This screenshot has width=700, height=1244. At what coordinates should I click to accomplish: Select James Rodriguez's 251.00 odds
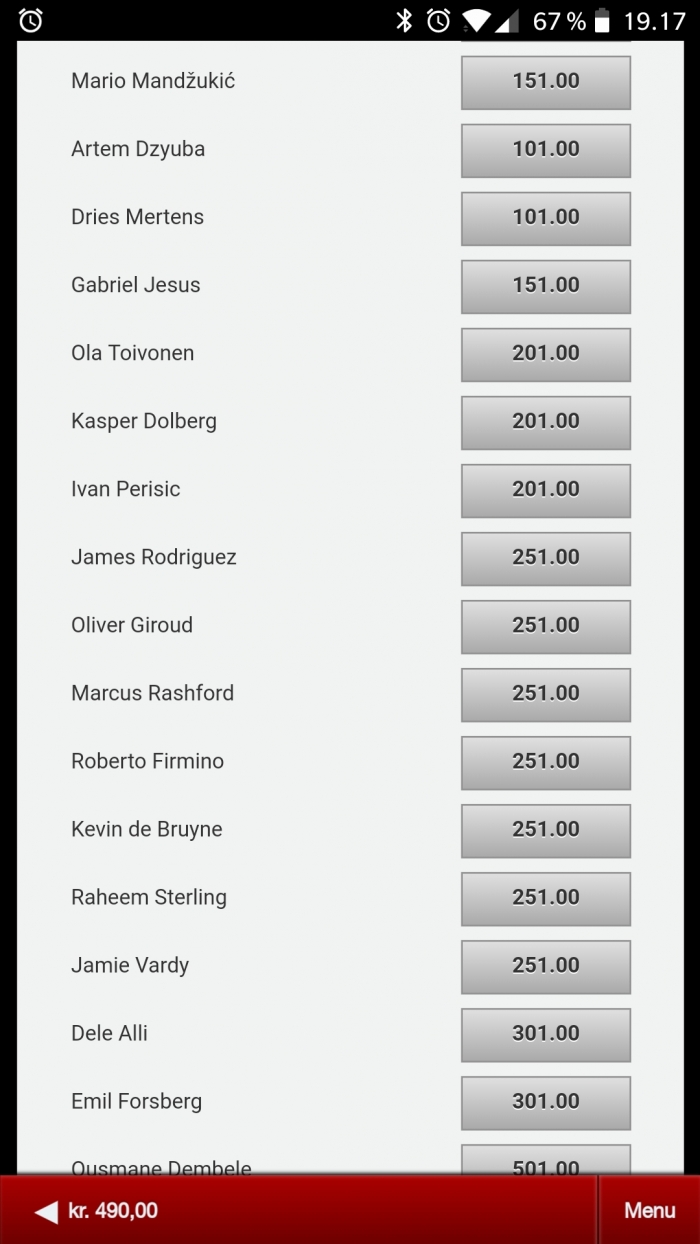click(546, 558)
